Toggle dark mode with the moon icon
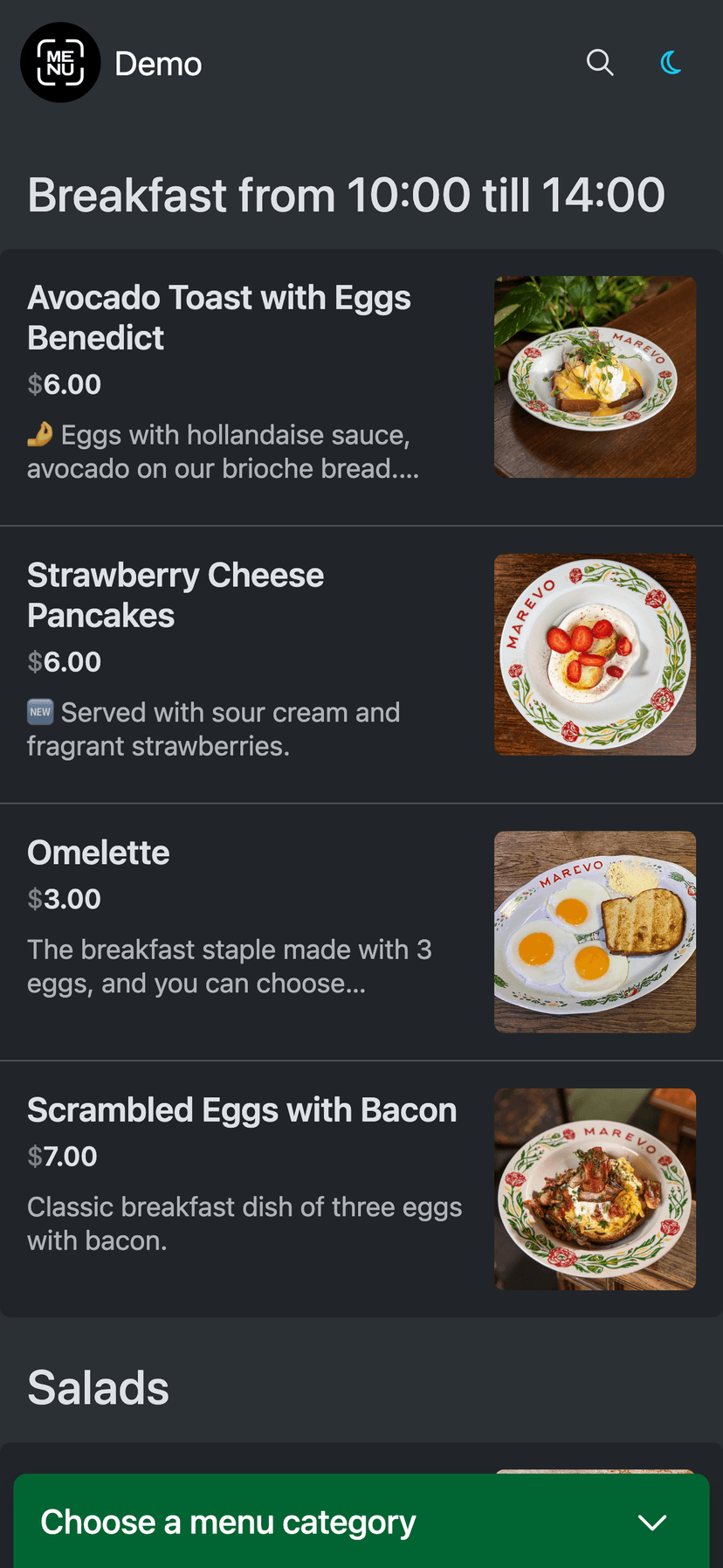723x1568 pixels. (x=671, y=63)
